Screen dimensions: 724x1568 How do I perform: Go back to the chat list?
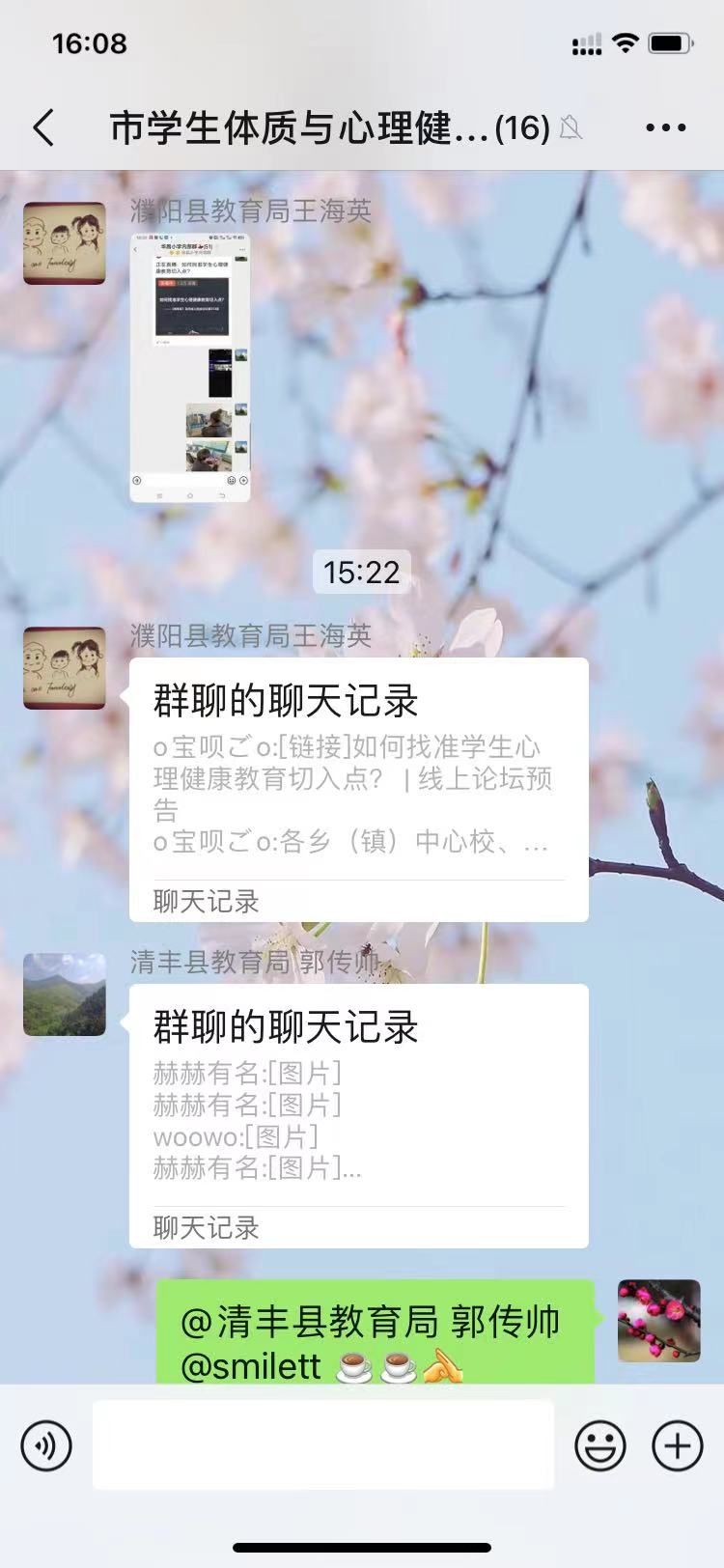[x=43, y=127]
